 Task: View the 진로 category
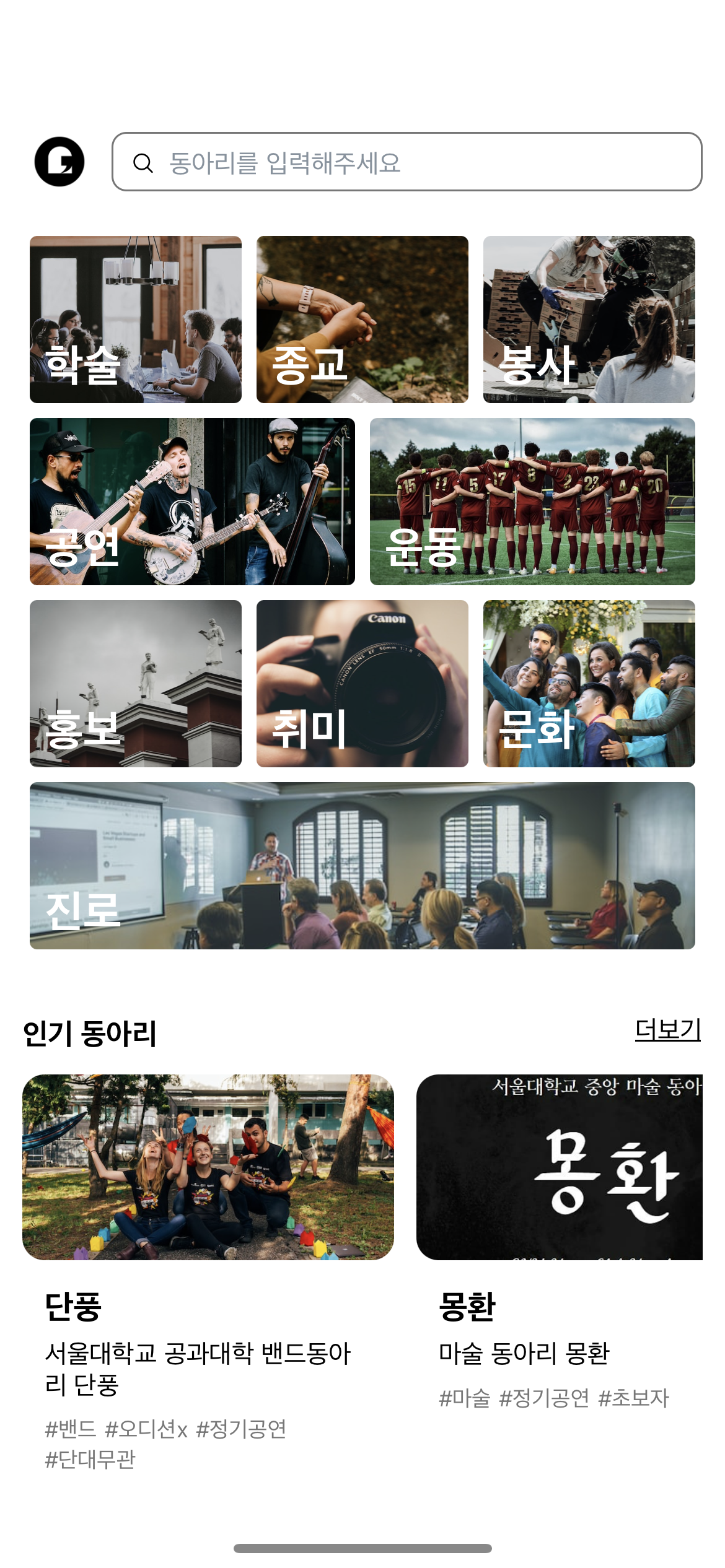point(362,866)
